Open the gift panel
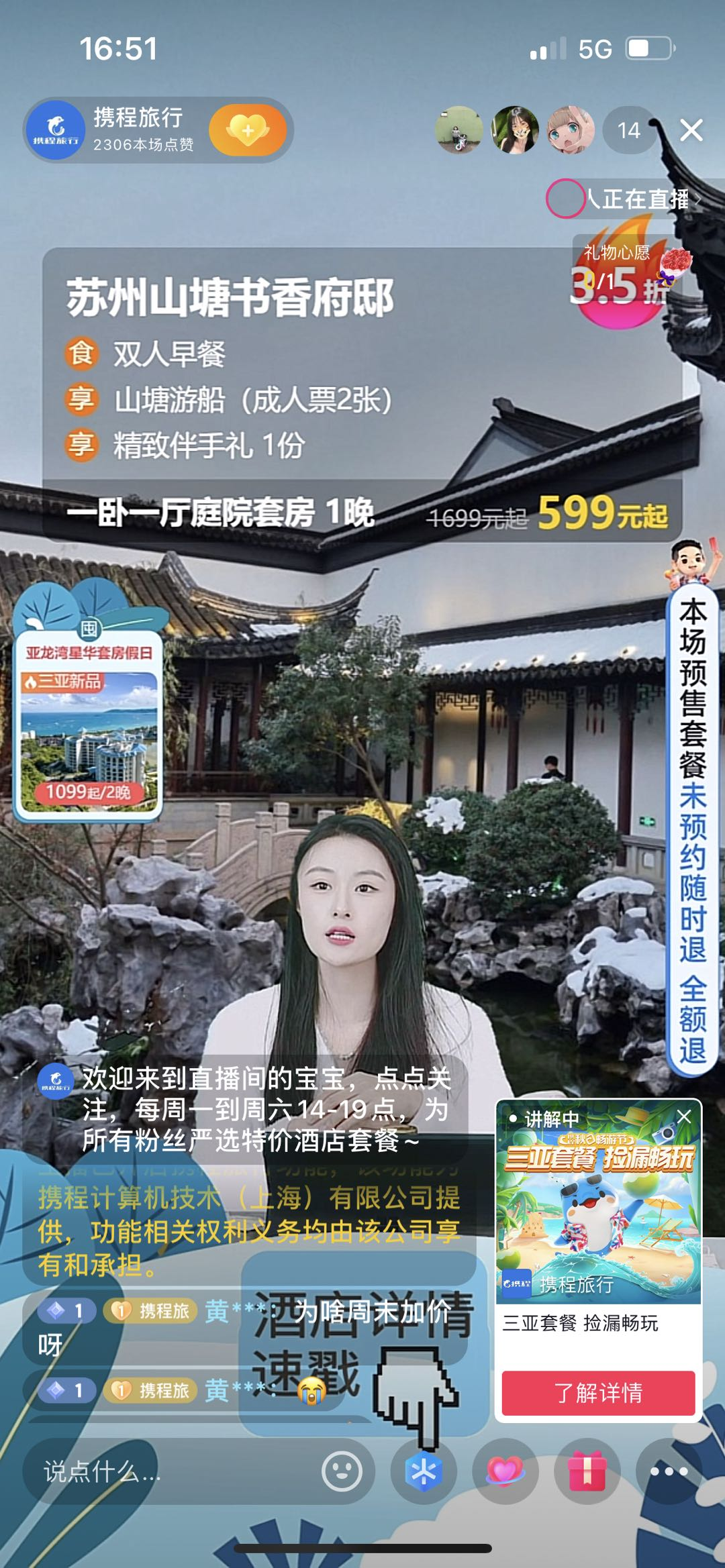725x1568 pixels. pyautogui.click(x=587, y=1471)
